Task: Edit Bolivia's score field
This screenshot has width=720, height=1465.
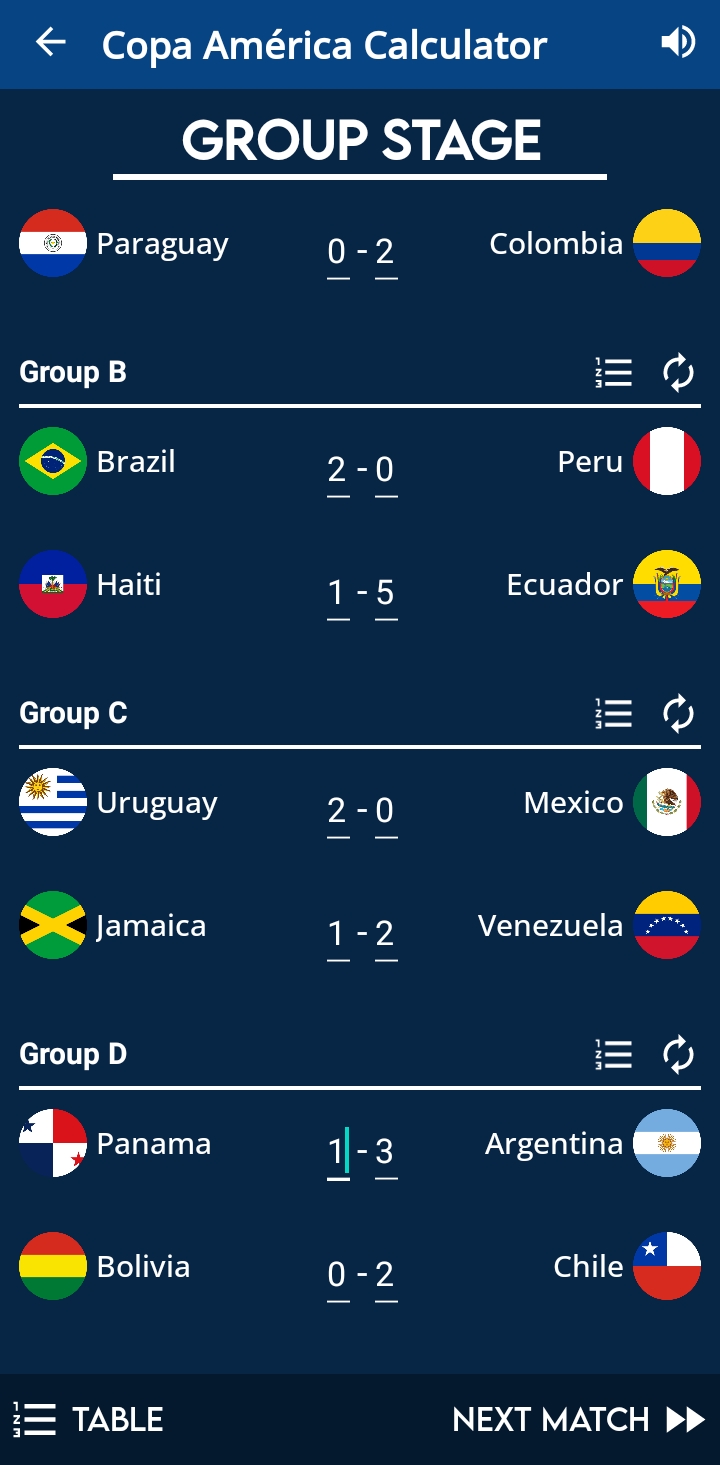Action: coord(338,1275)
